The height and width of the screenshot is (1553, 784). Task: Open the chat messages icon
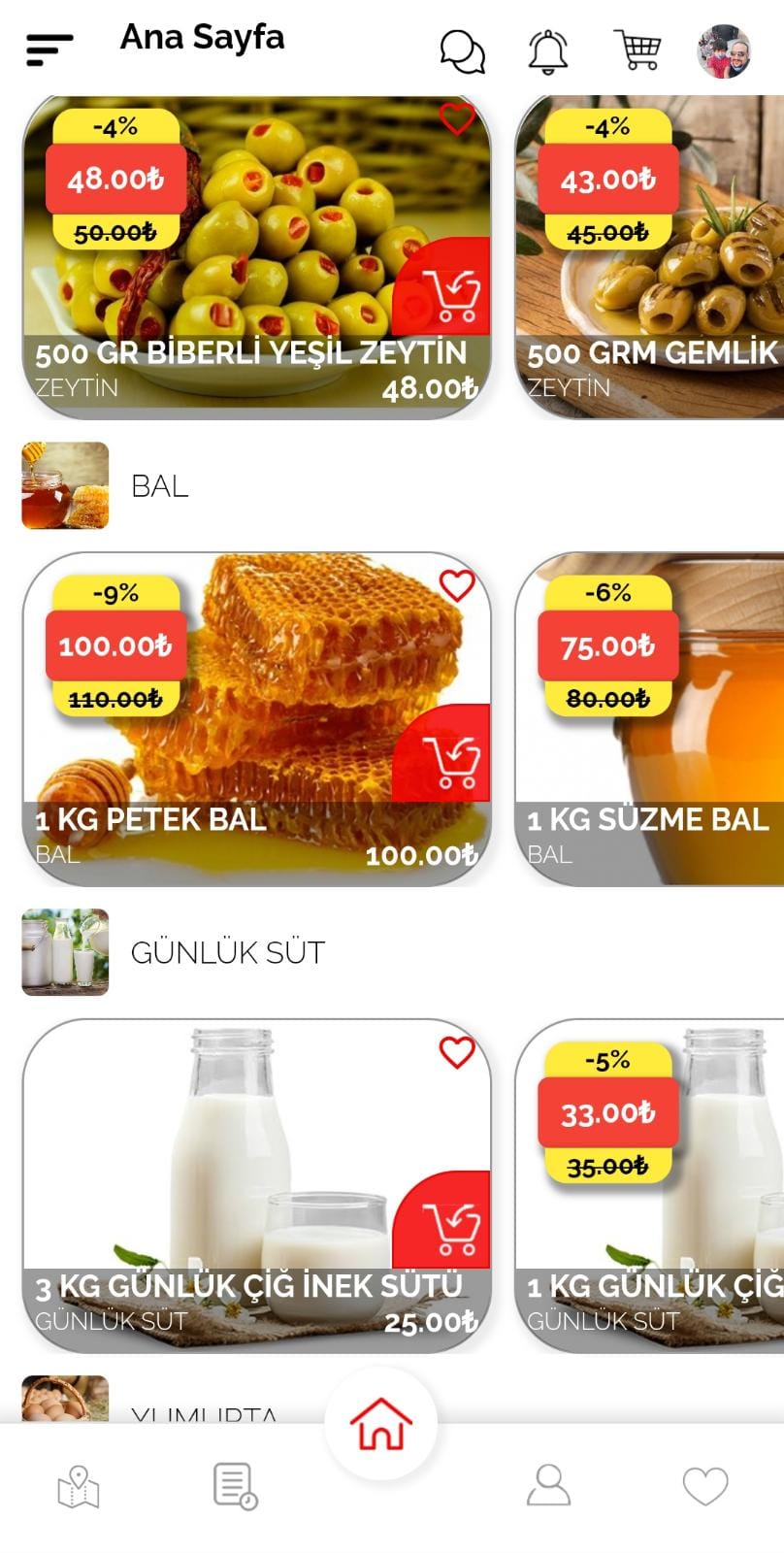[462, 51]
